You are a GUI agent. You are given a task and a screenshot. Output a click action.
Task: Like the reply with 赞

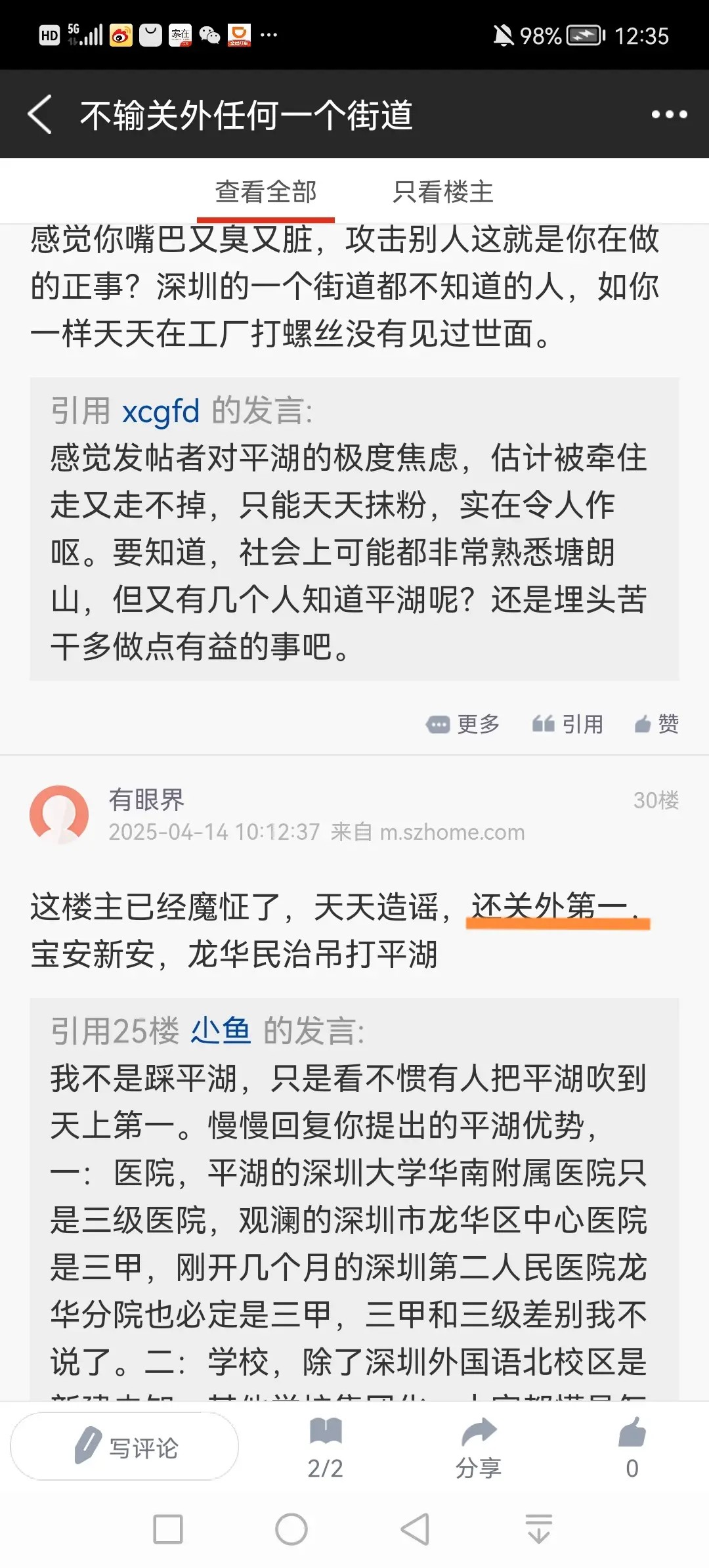(656, 724)
